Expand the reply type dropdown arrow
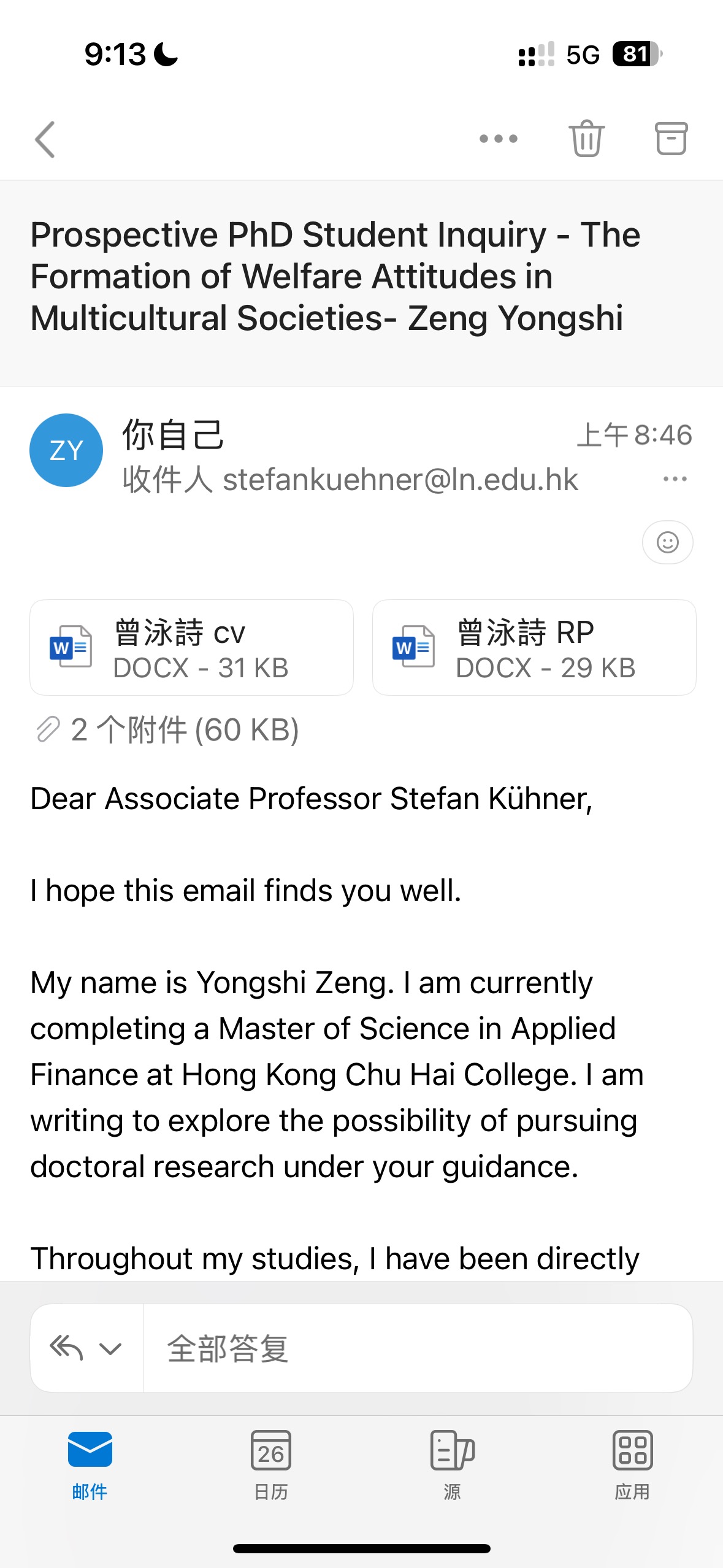 click(x=110, y=1348)
